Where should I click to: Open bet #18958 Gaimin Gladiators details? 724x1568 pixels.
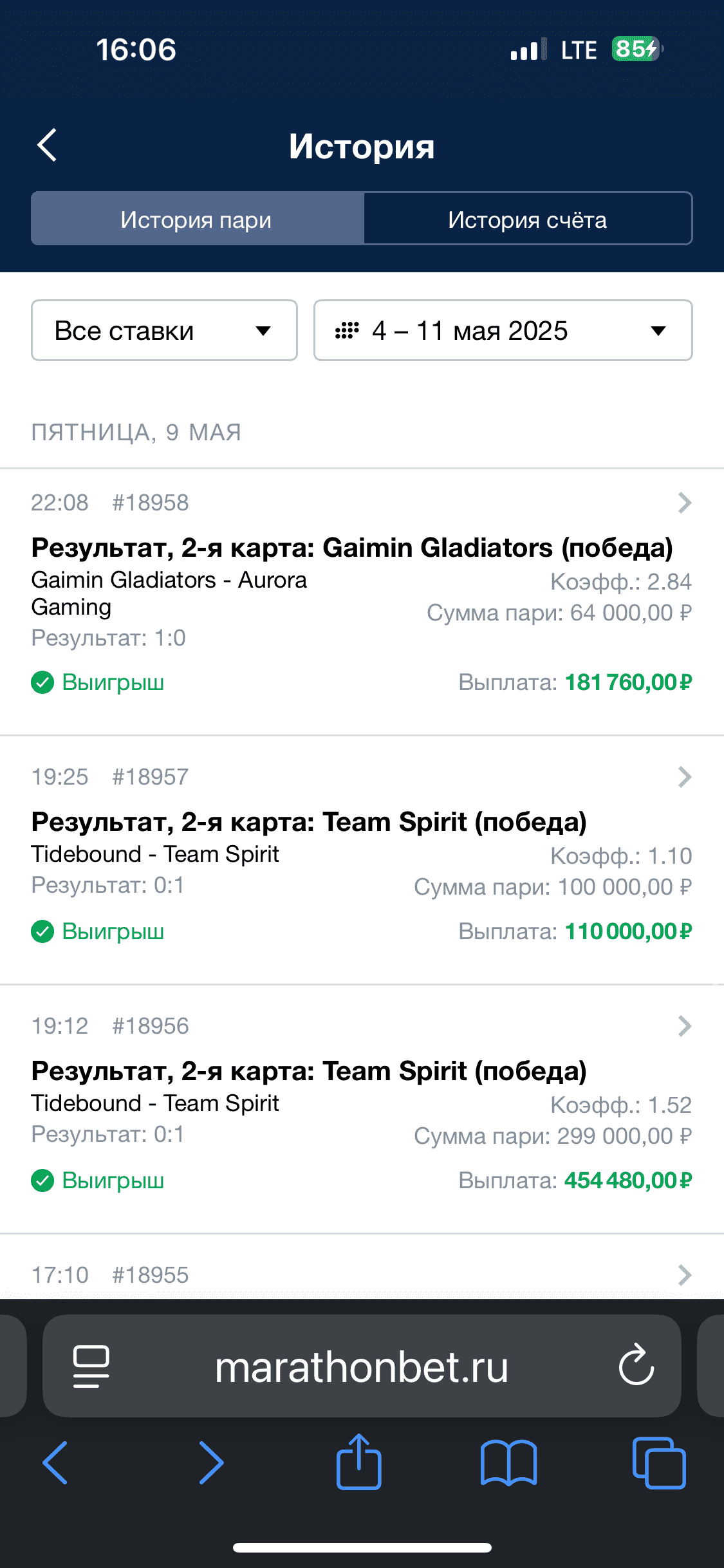click(x=362, y=602)
